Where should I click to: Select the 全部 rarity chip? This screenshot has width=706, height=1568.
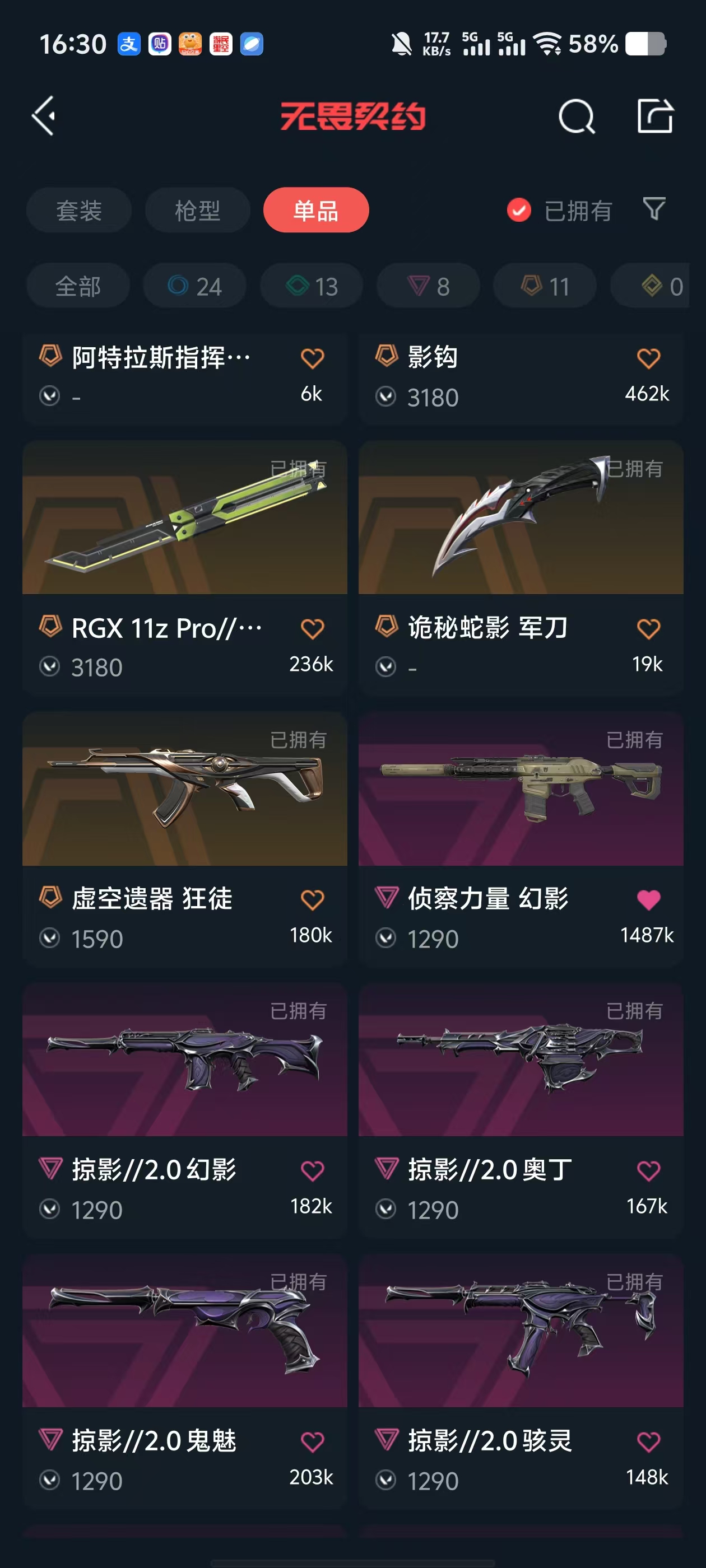pos(78,286)
